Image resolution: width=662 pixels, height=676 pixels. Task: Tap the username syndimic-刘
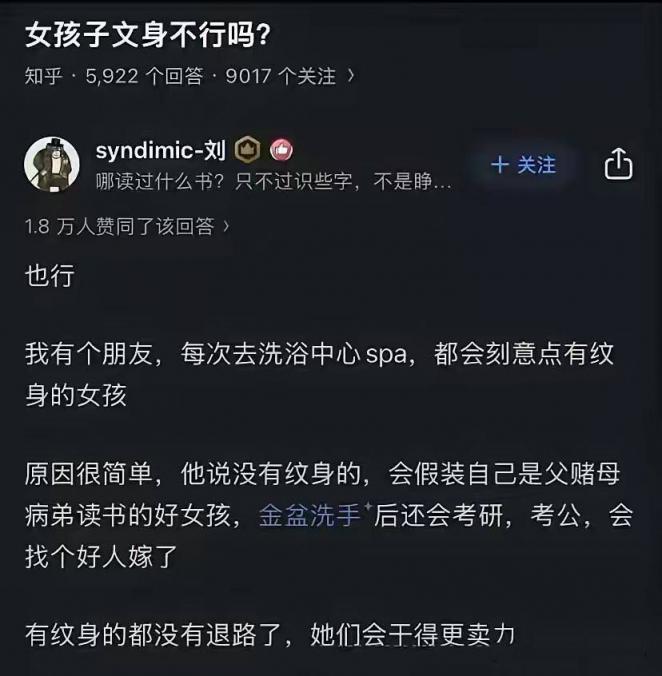[160, 150]
